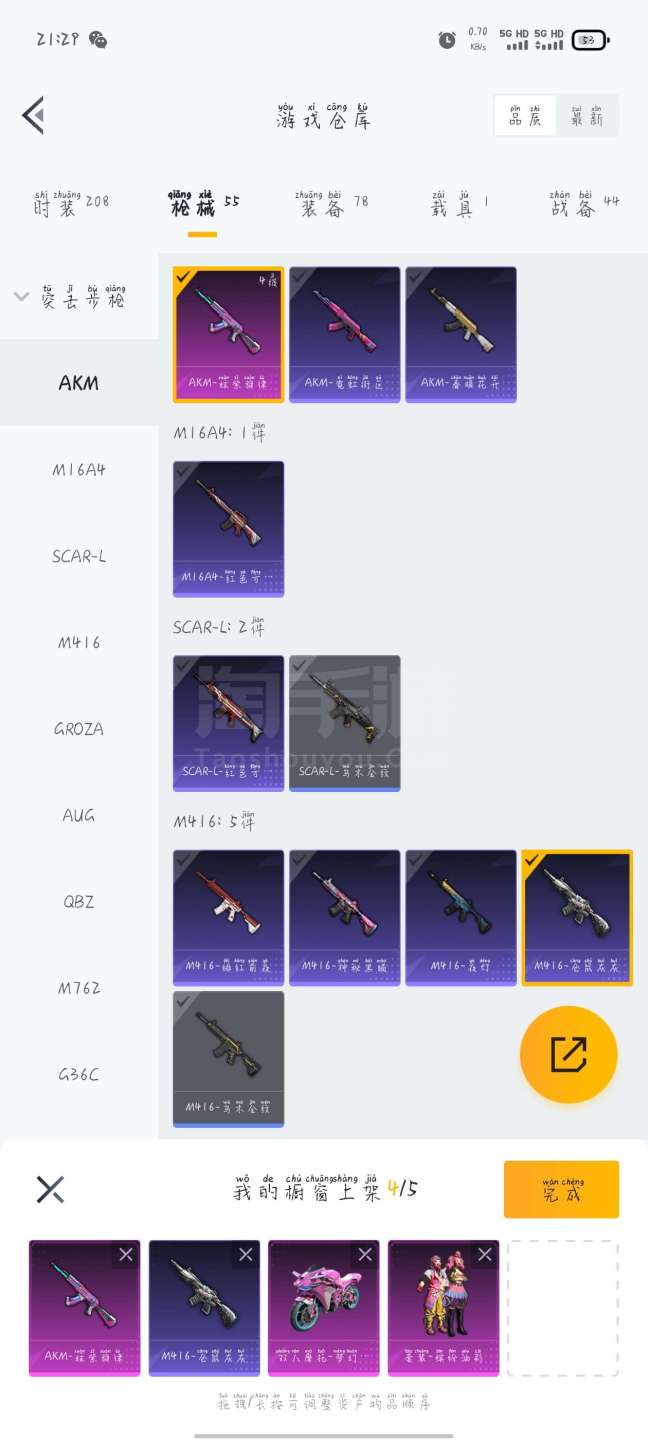Viewport: 648px width, 1440px height.
Task: Select the M416-夜灯 skin card
Action: tap(460, 917)
